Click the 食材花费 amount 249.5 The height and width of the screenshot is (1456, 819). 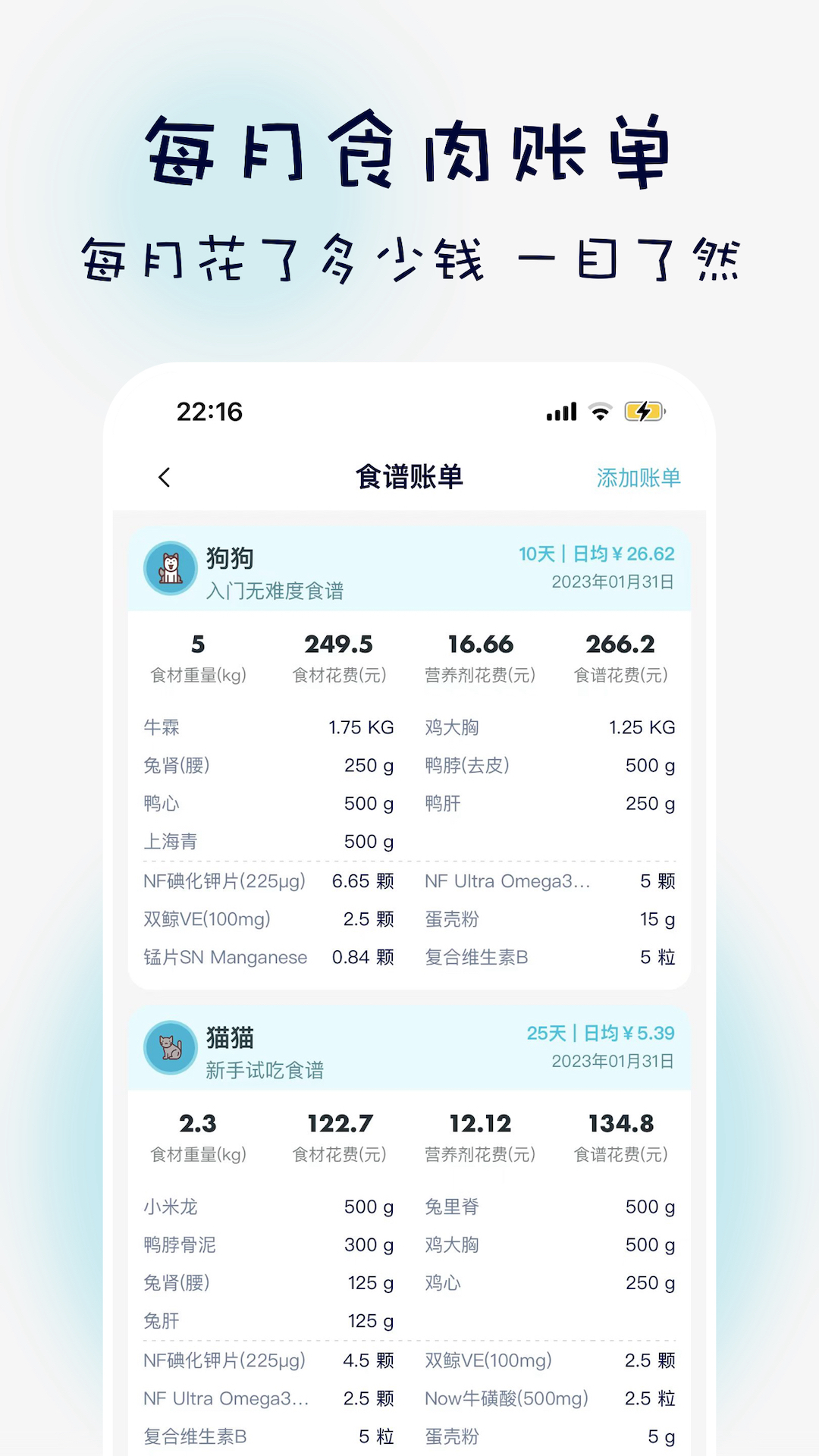[339, 645]
